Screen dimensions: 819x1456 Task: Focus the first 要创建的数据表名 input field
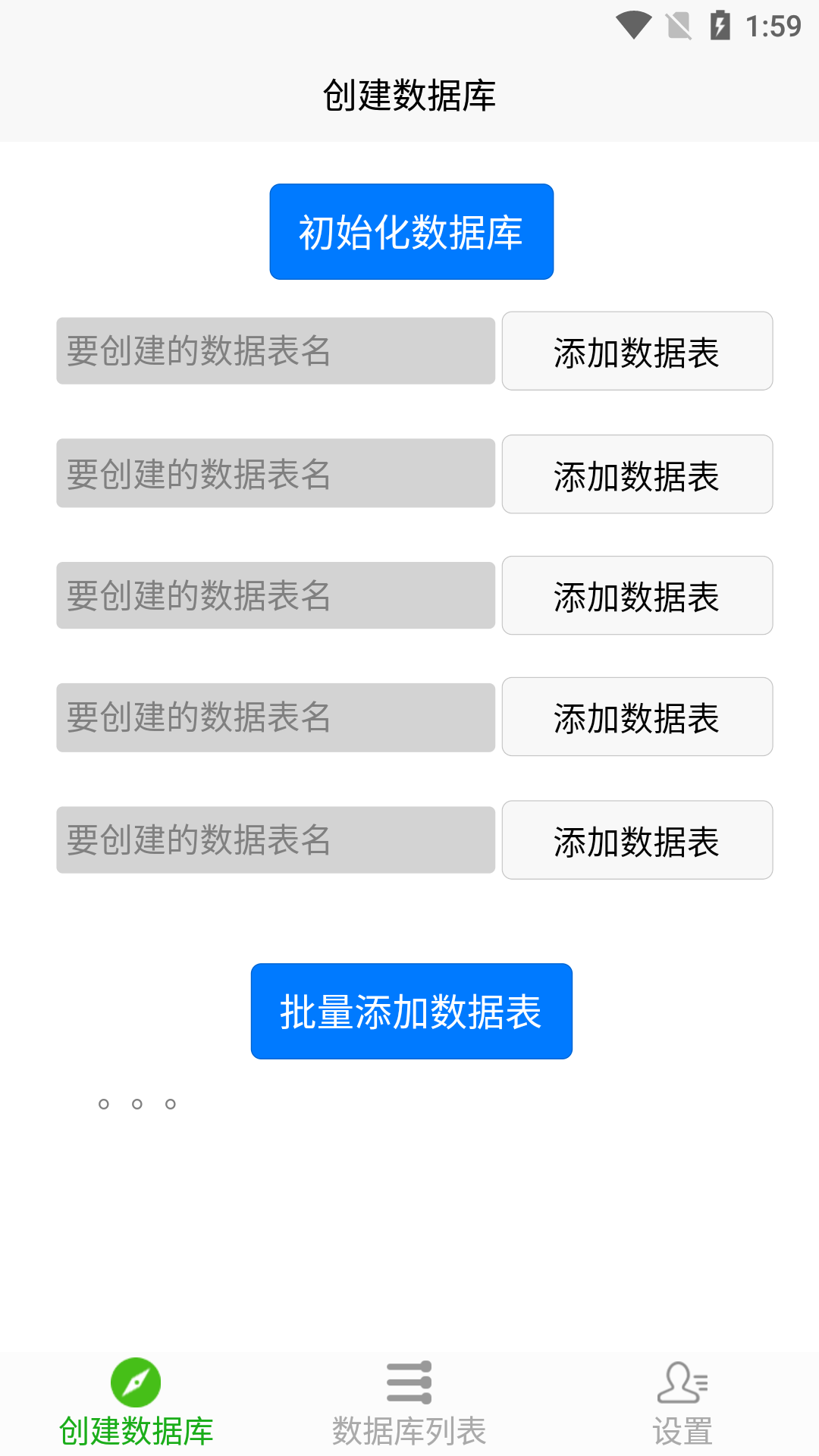(x=276, y=351)
